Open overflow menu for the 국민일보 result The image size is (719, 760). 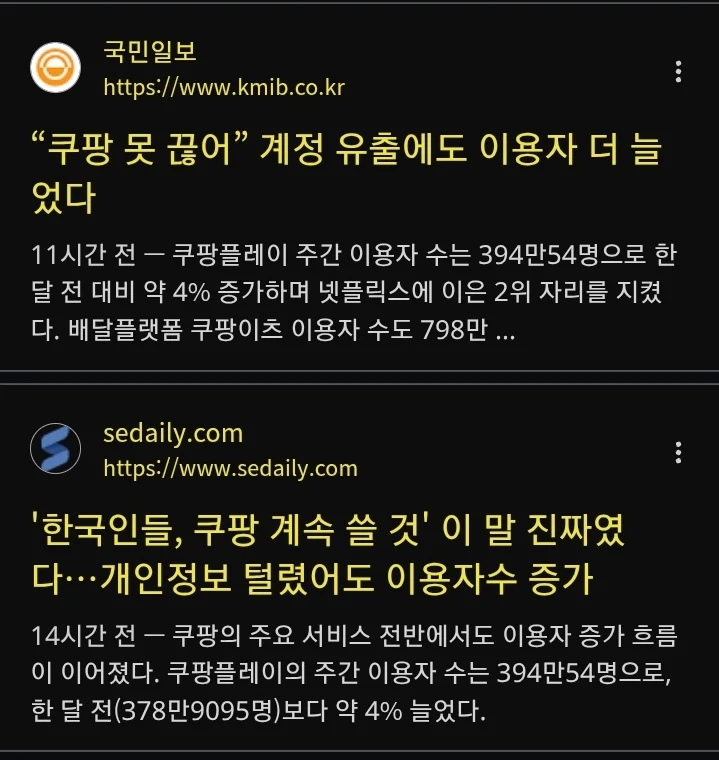pyautogui.click(x=679, y=71)
